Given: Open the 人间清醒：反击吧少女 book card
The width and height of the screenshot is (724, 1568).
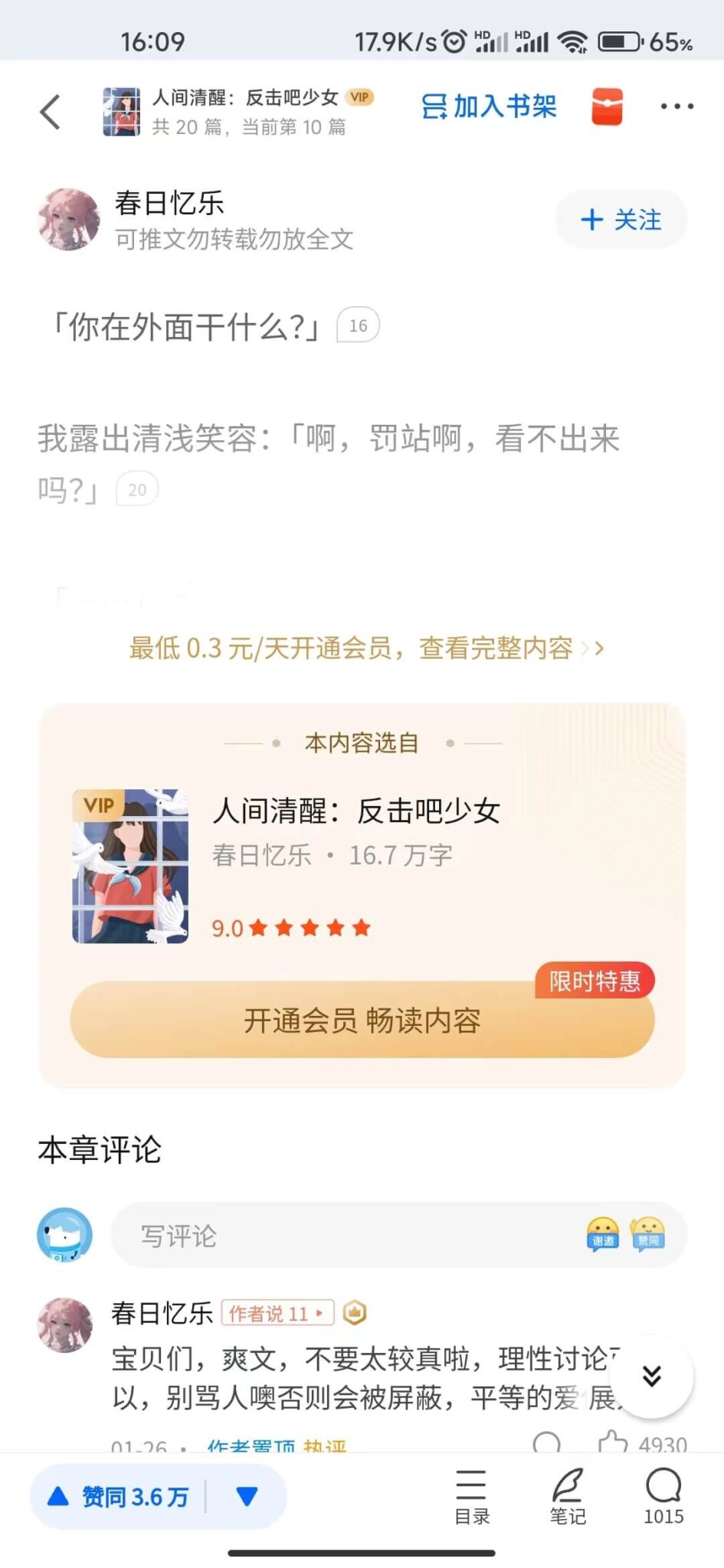Looking at the screenshot, I should pos(362,865).
